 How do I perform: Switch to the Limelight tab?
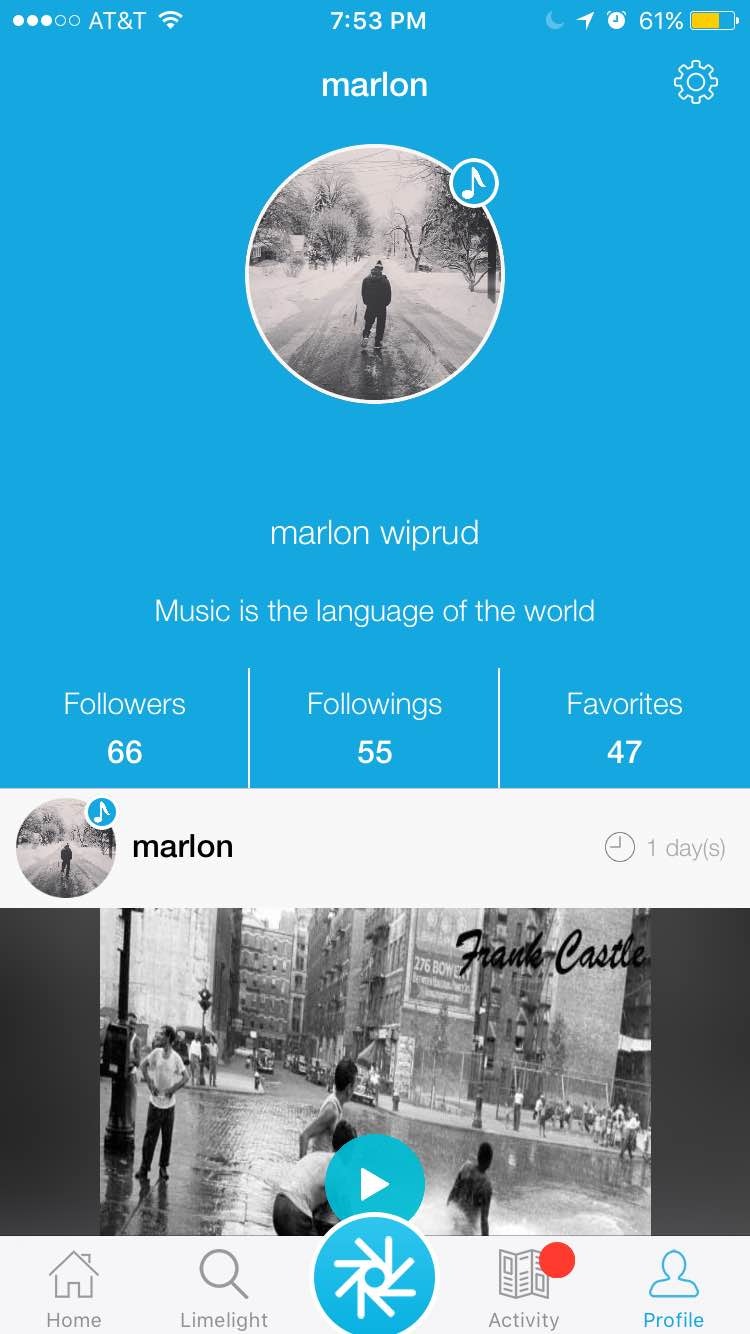[x=224, y=1288]
